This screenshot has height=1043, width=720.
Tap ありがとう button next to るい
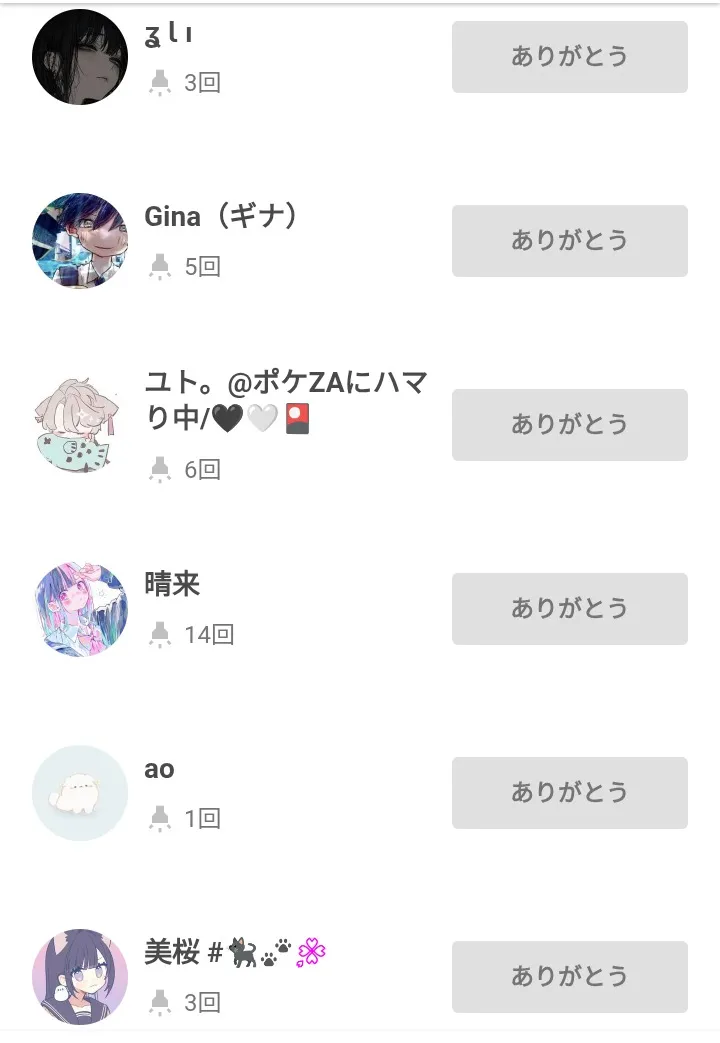[569, 57]
